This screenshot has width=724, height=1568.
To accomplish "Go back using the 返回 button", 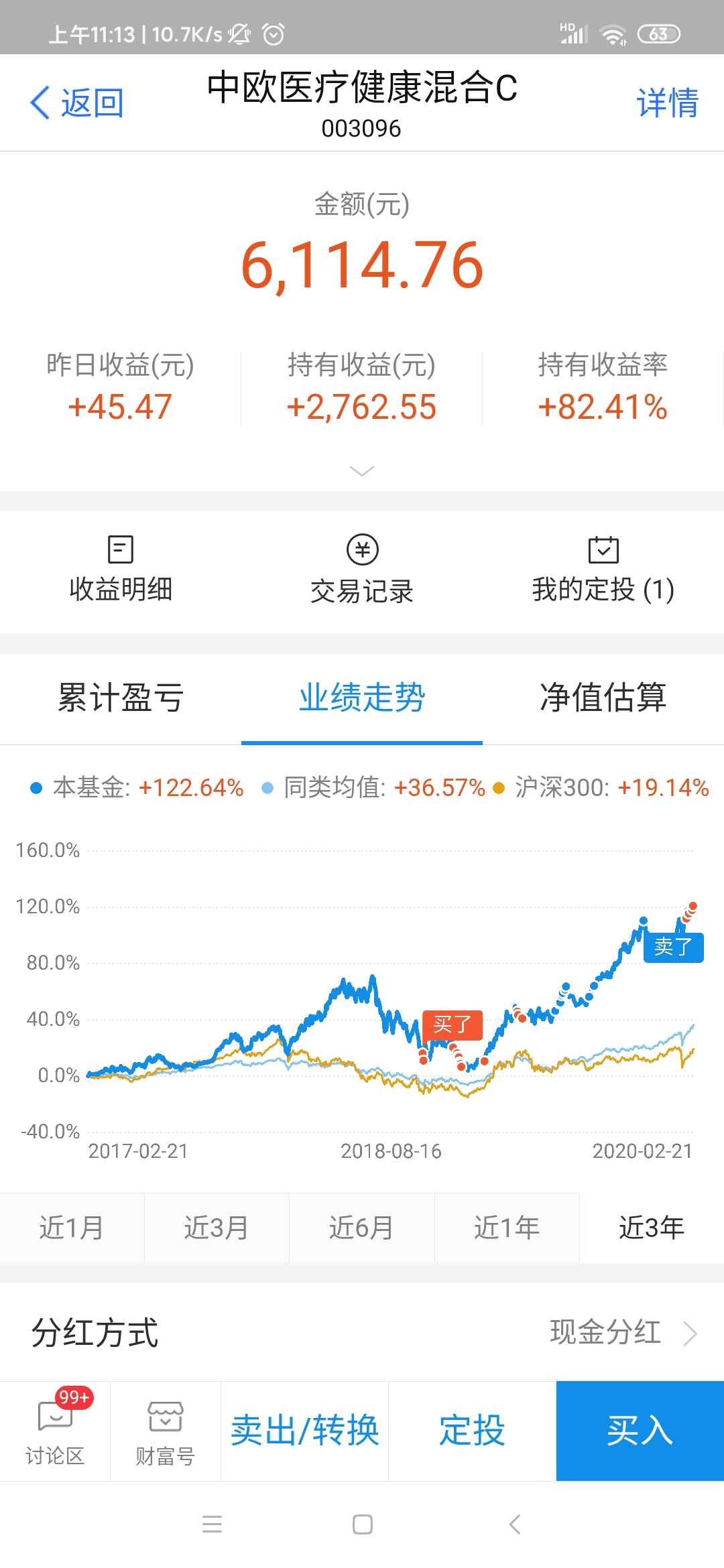I will click(x=77, y=103).
